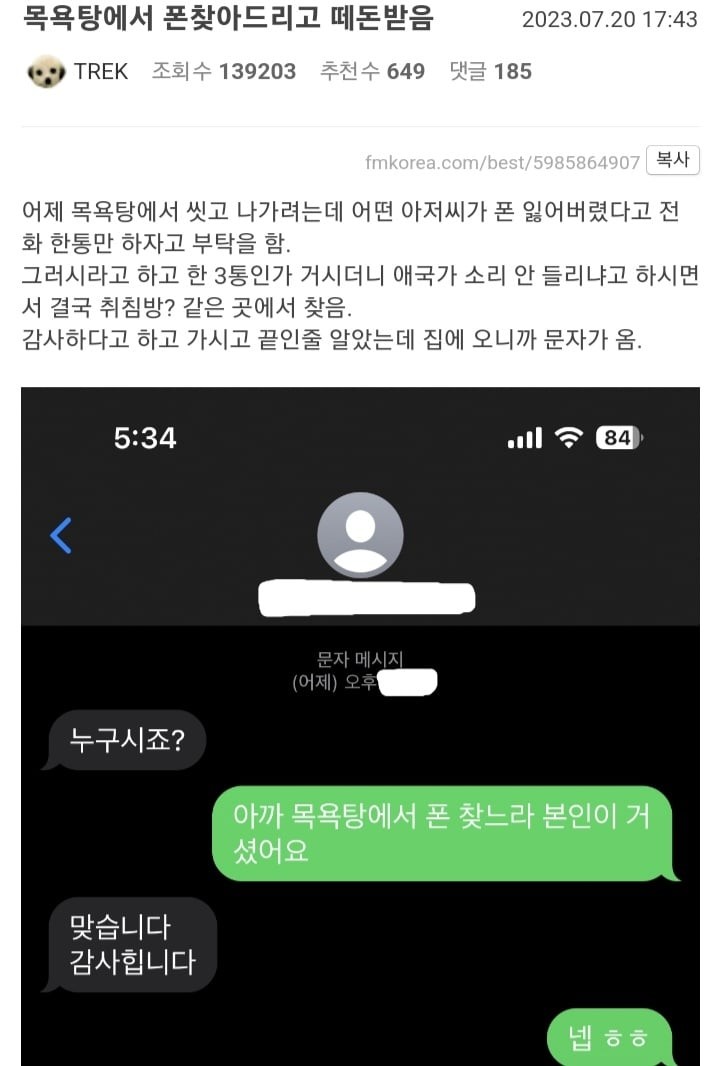720x1066 pixels.
Task: Open the embedded chat screenshot image
Action: coord(360,725)
